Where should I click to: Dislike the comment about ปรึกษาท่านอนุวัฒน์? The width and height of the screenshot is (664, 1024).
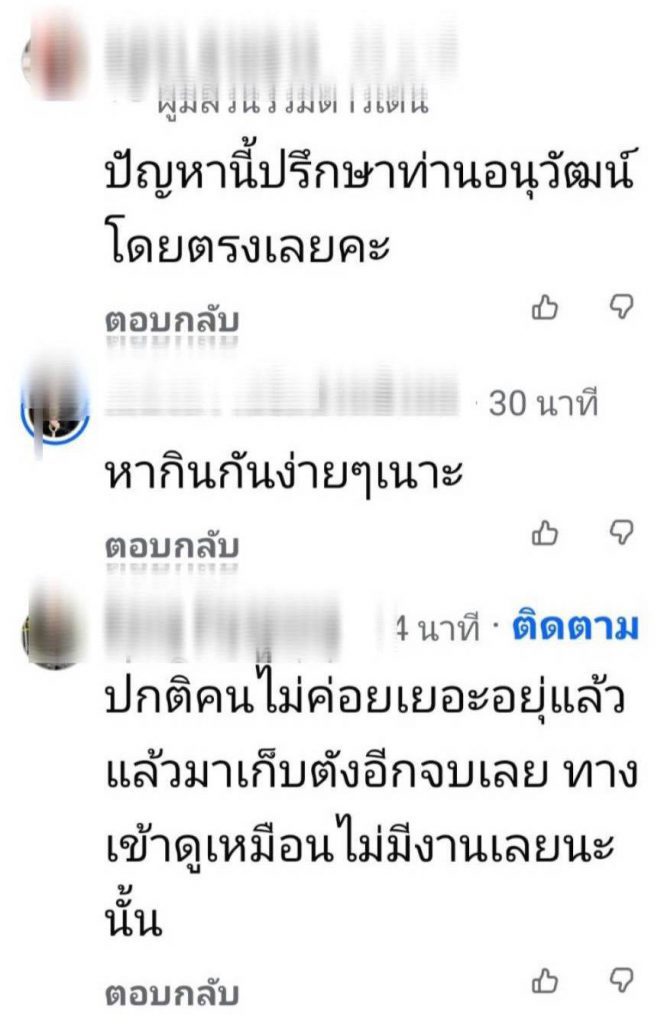point(622,308)
